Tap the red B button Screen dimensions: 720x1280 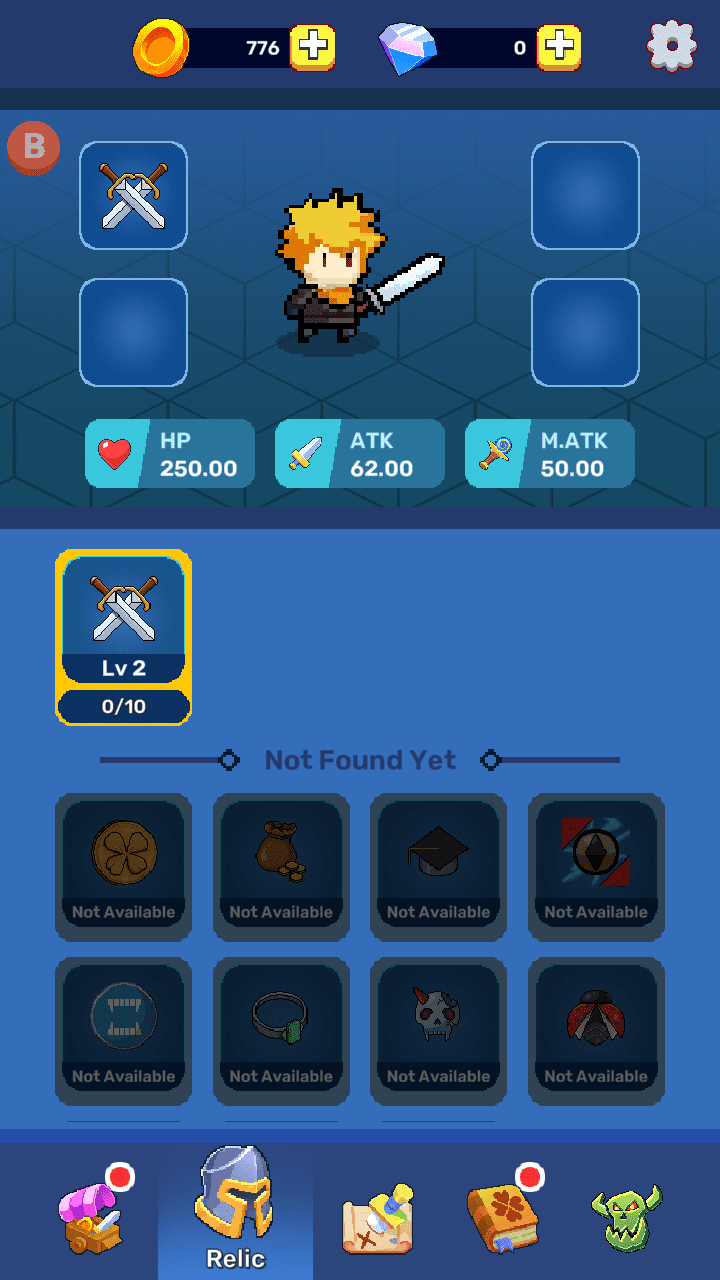33,148
